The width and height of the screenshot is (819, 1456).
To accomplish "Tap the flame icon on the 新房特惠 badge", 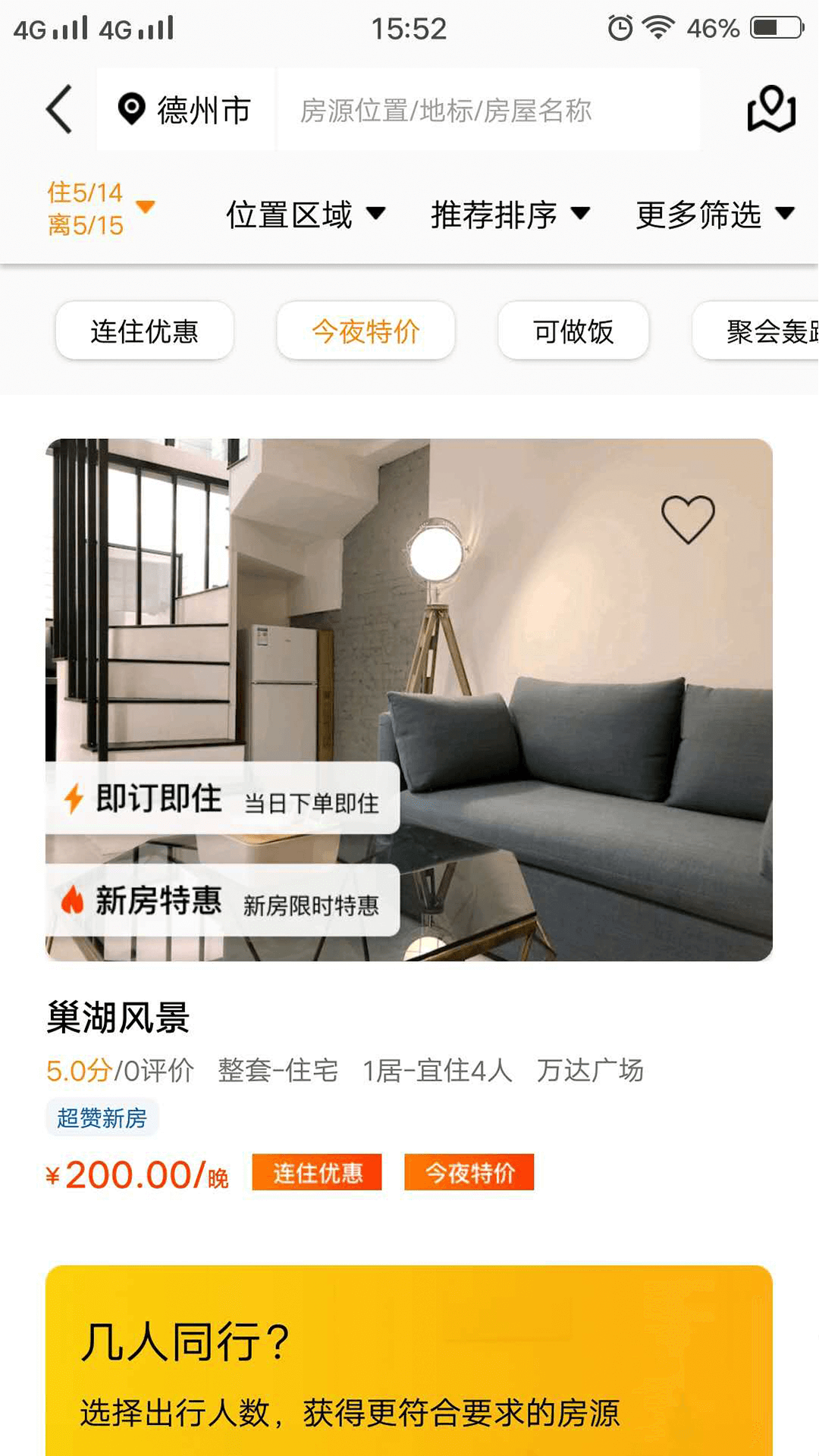I will (x=75, y=902).
